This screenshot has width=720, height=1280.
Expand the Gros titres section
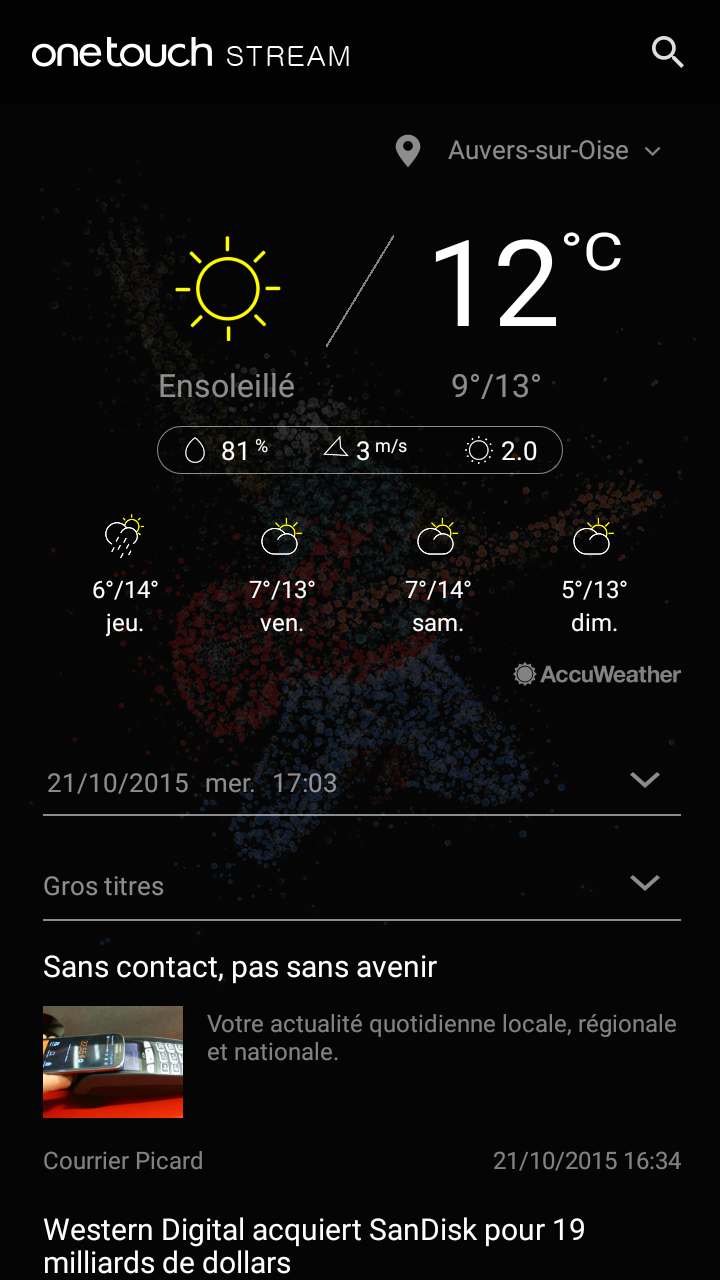[x=645, y=883]
